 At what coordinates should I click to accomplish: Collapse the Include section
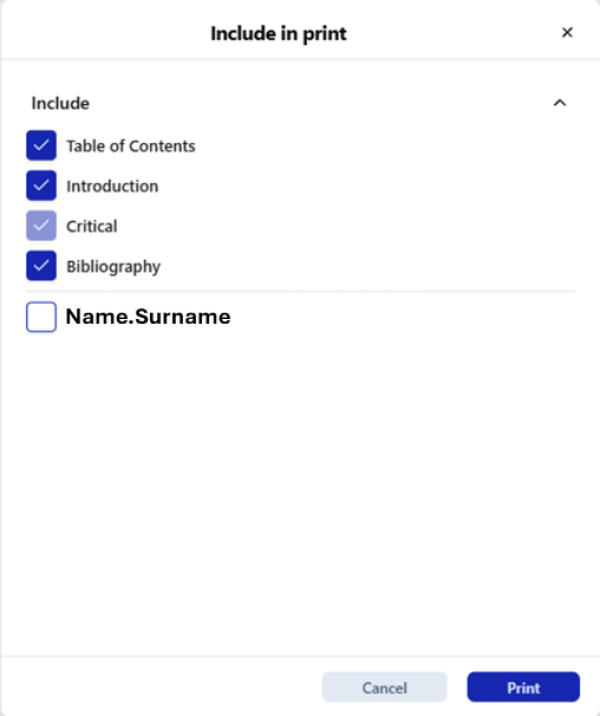click(x=560, y=103)
